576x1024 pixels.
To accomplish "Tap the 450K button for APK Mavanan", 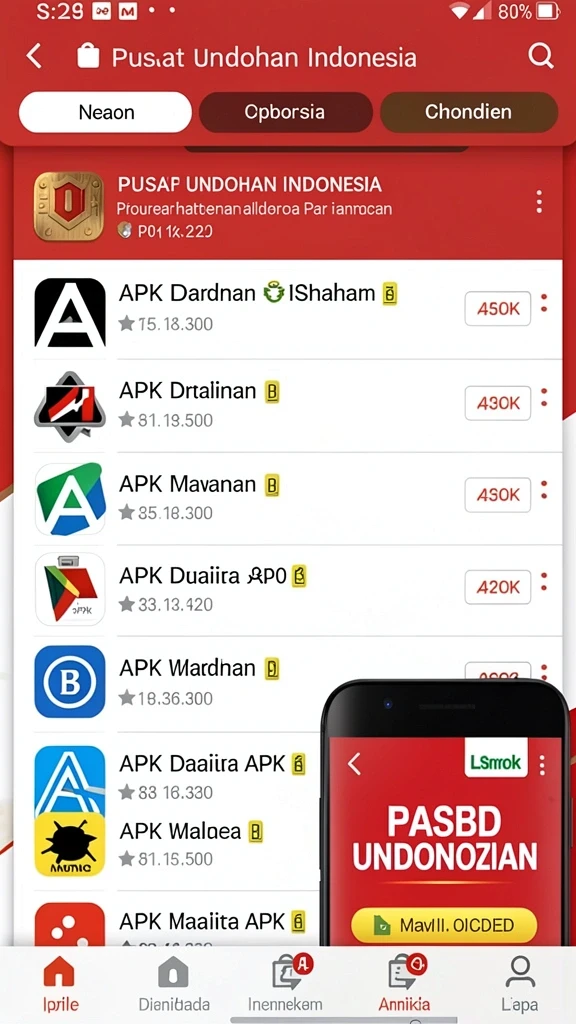I will [498, 495].
